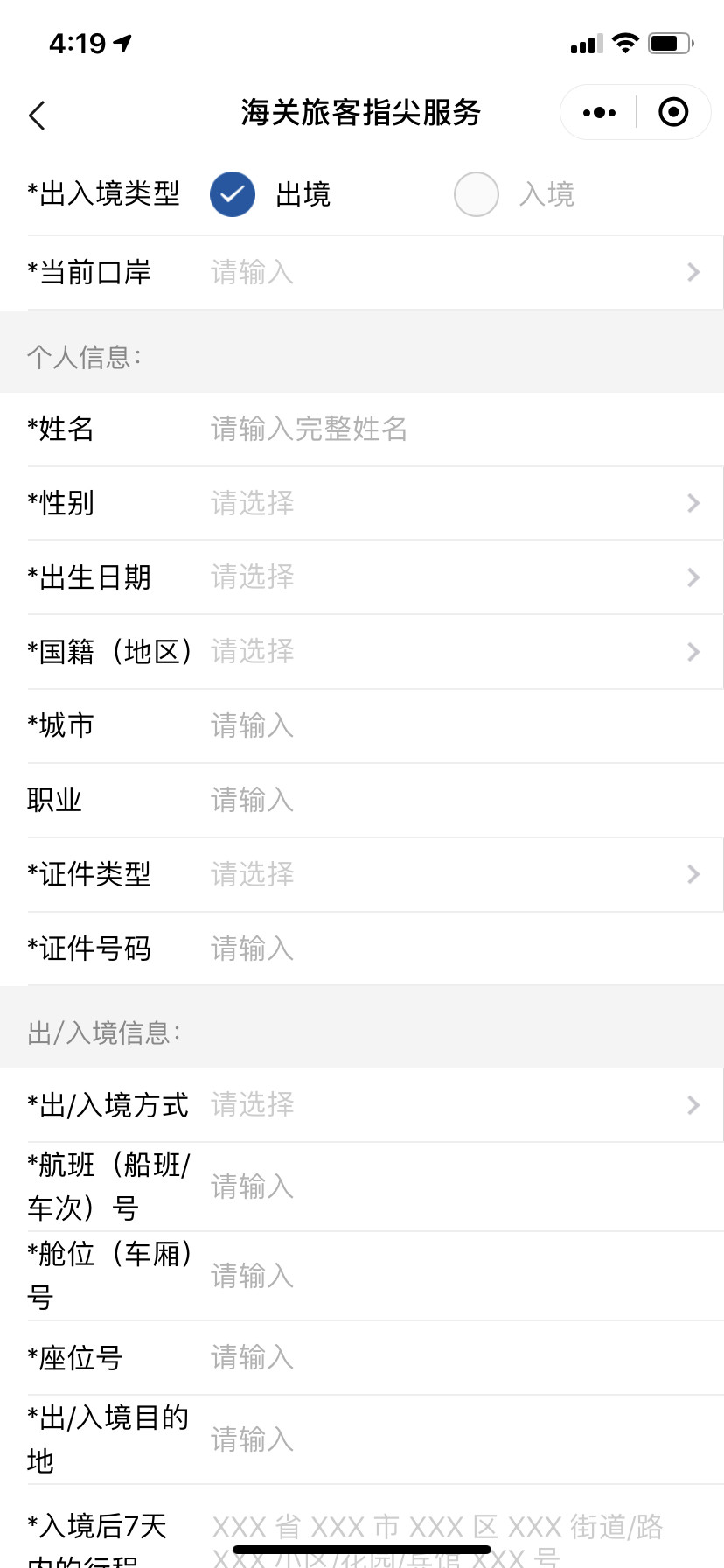Viewport: 724px width, 1568px height.
Task: Tap the 座位号 input field
Action: 455,1357
